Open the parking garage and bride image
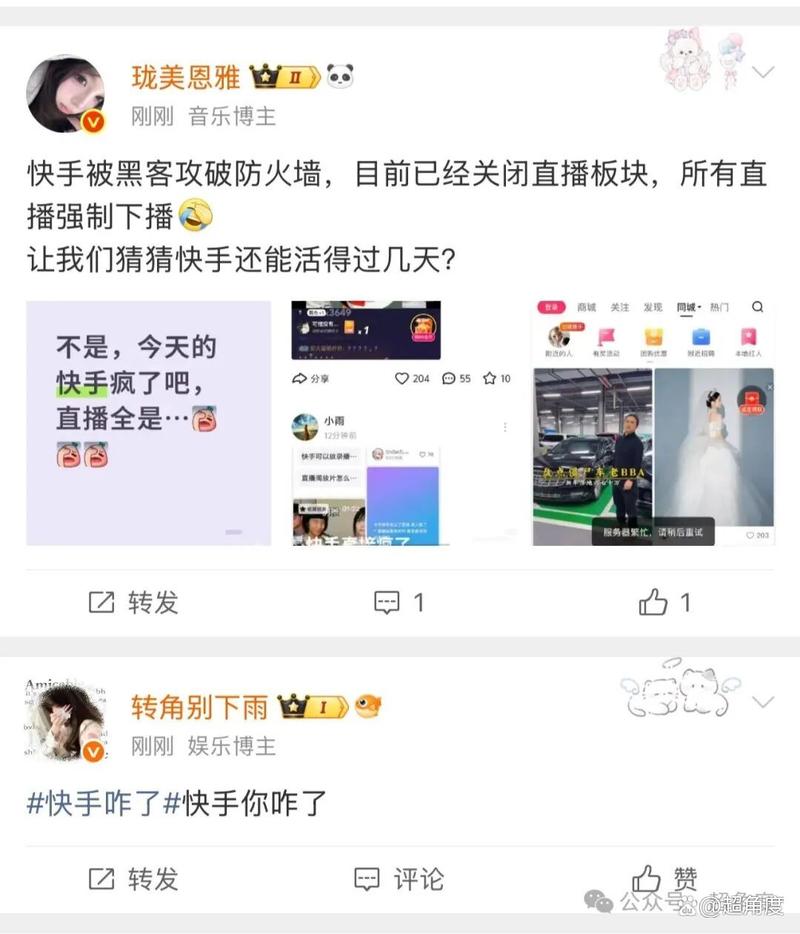 [653, 422]
